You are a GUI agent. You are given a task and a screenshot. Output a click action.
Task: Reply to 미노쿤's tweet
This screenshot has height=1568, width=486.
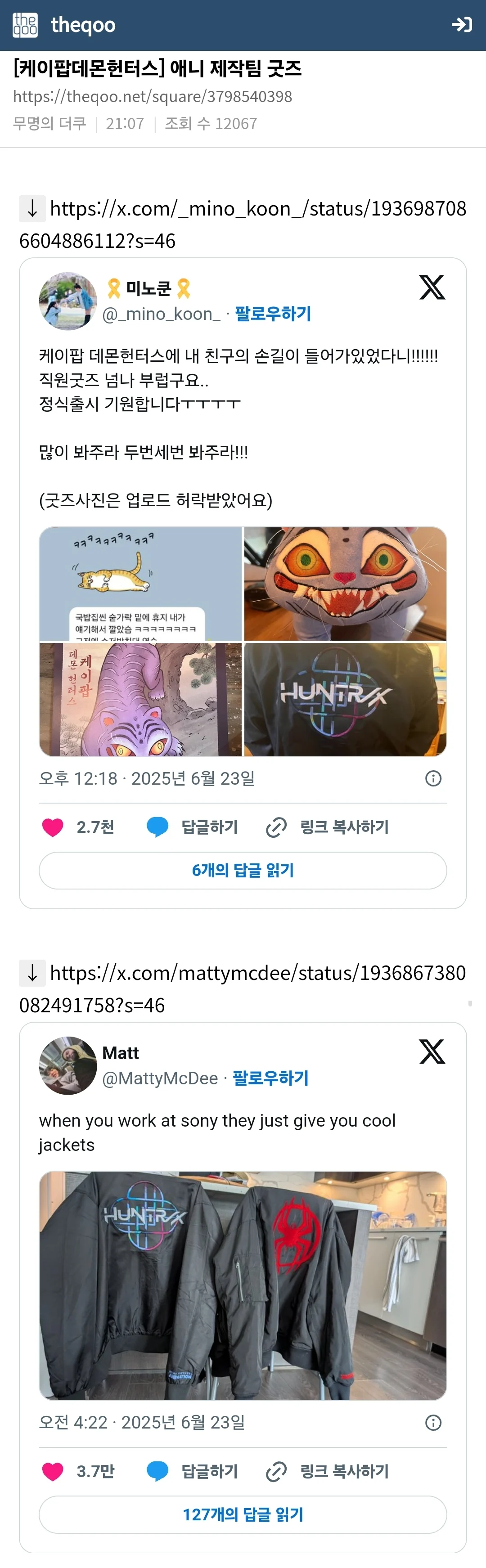[x=193, y=827]
